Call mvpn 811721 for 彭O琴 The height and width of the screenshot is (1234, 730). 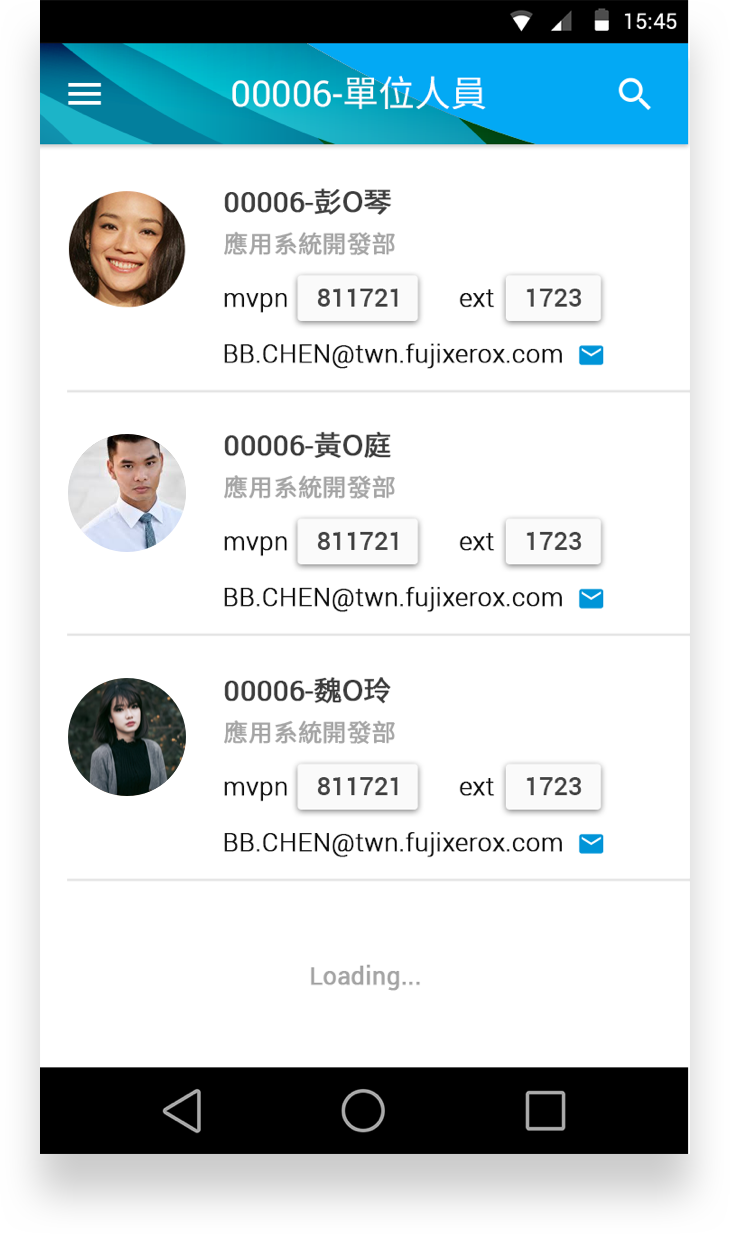358,298
